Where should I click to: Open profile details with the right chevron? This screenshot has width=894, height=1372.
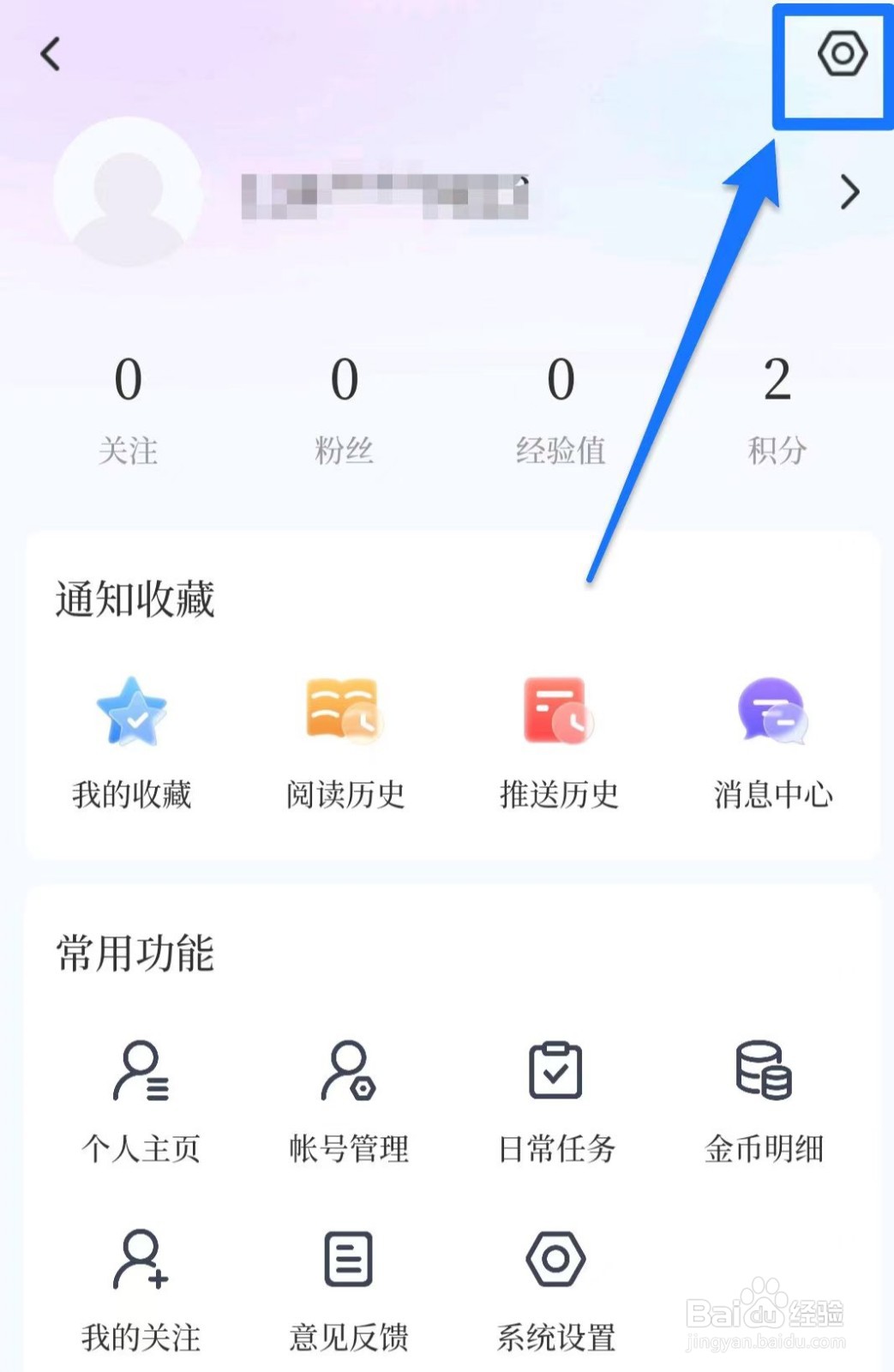849,192
